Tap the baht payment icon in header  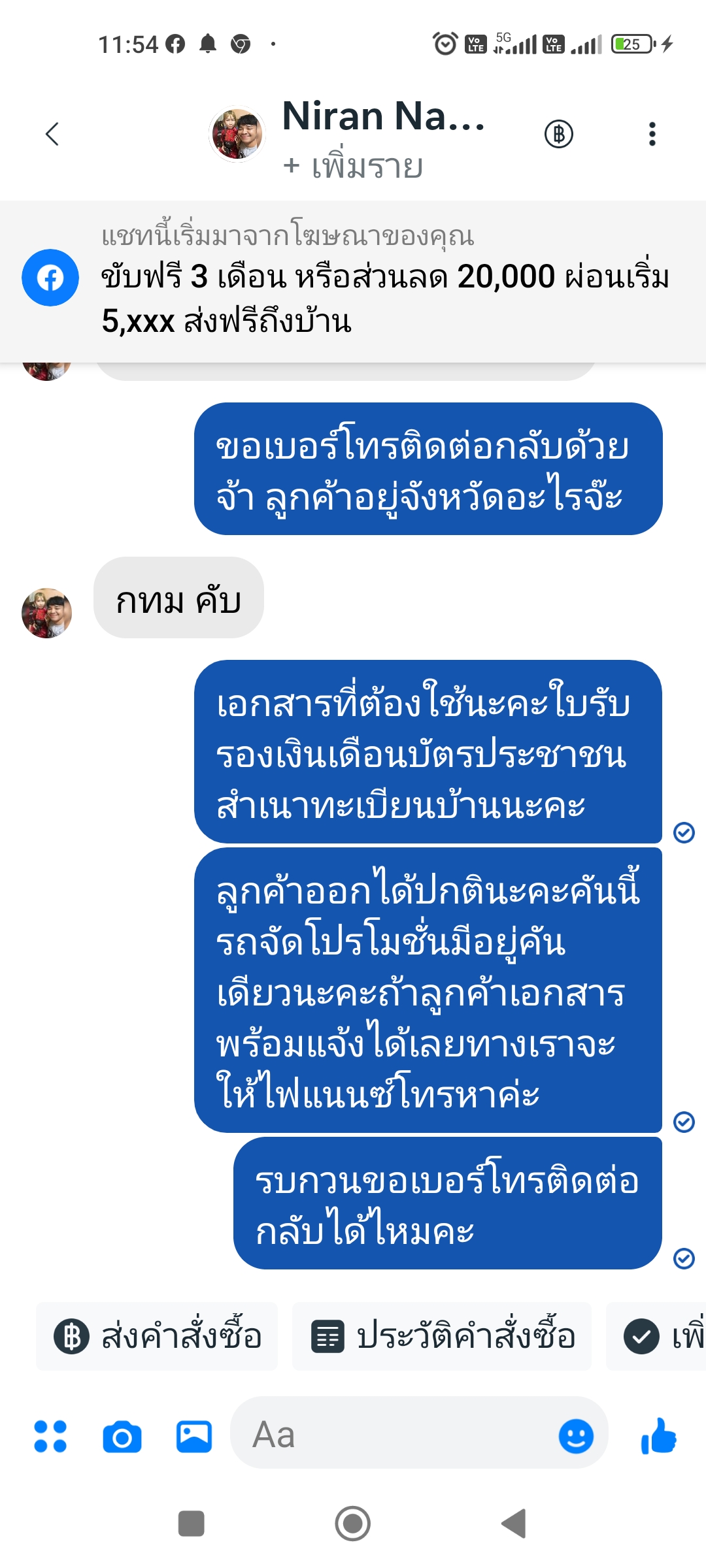559,134
